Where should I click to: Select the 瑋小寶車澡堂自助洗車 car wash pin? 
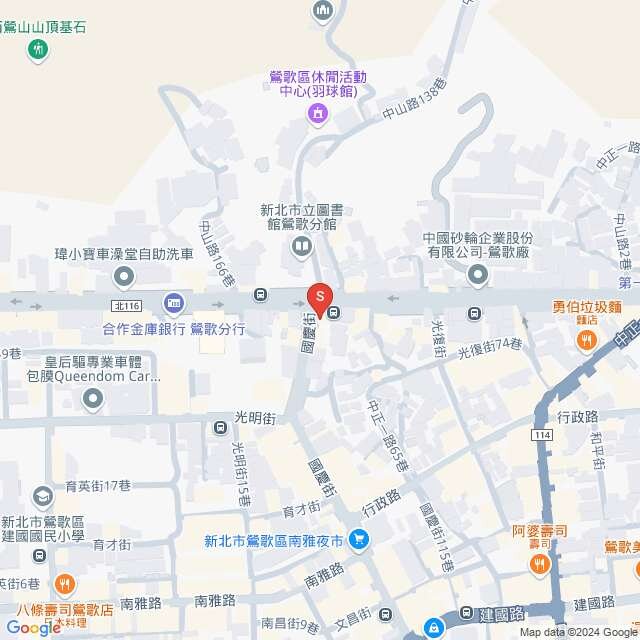click(x=124, y=275)
